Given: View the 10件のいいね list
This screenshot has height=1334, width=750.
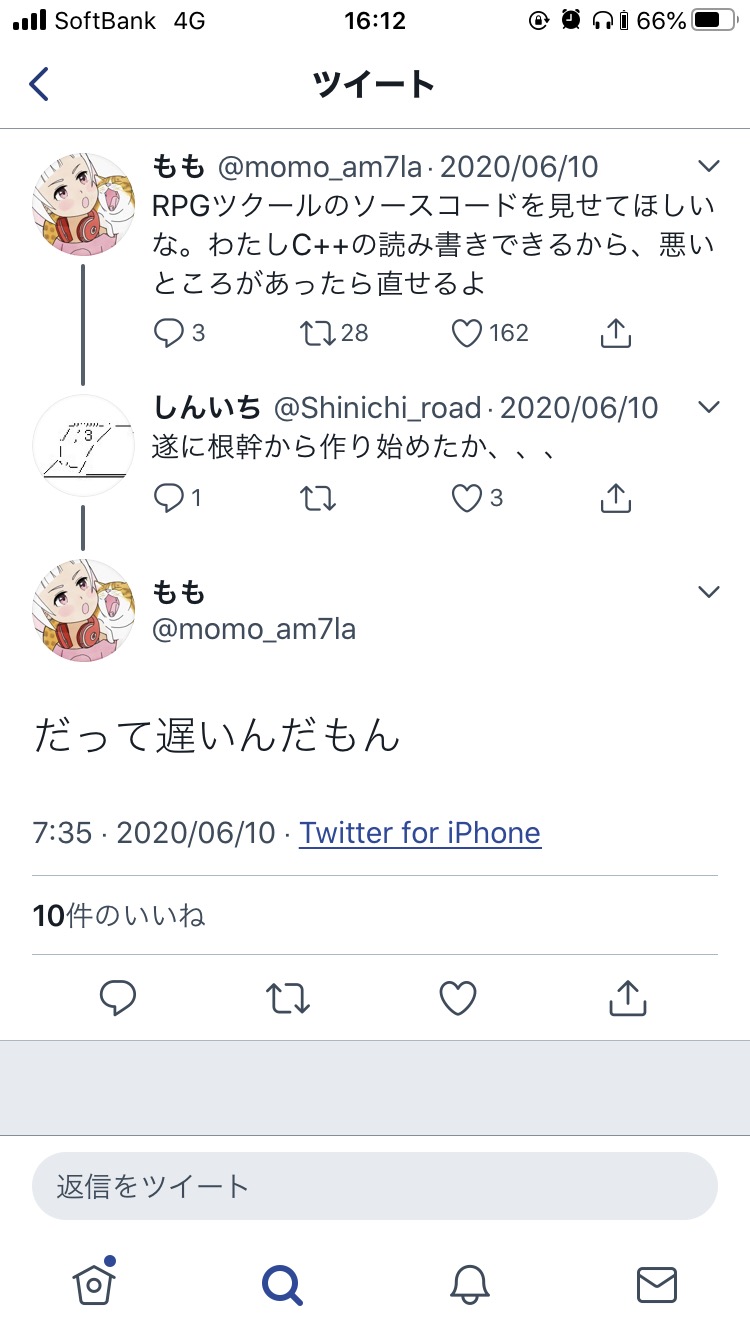Looking at the screenshot, I should point(119,915).
